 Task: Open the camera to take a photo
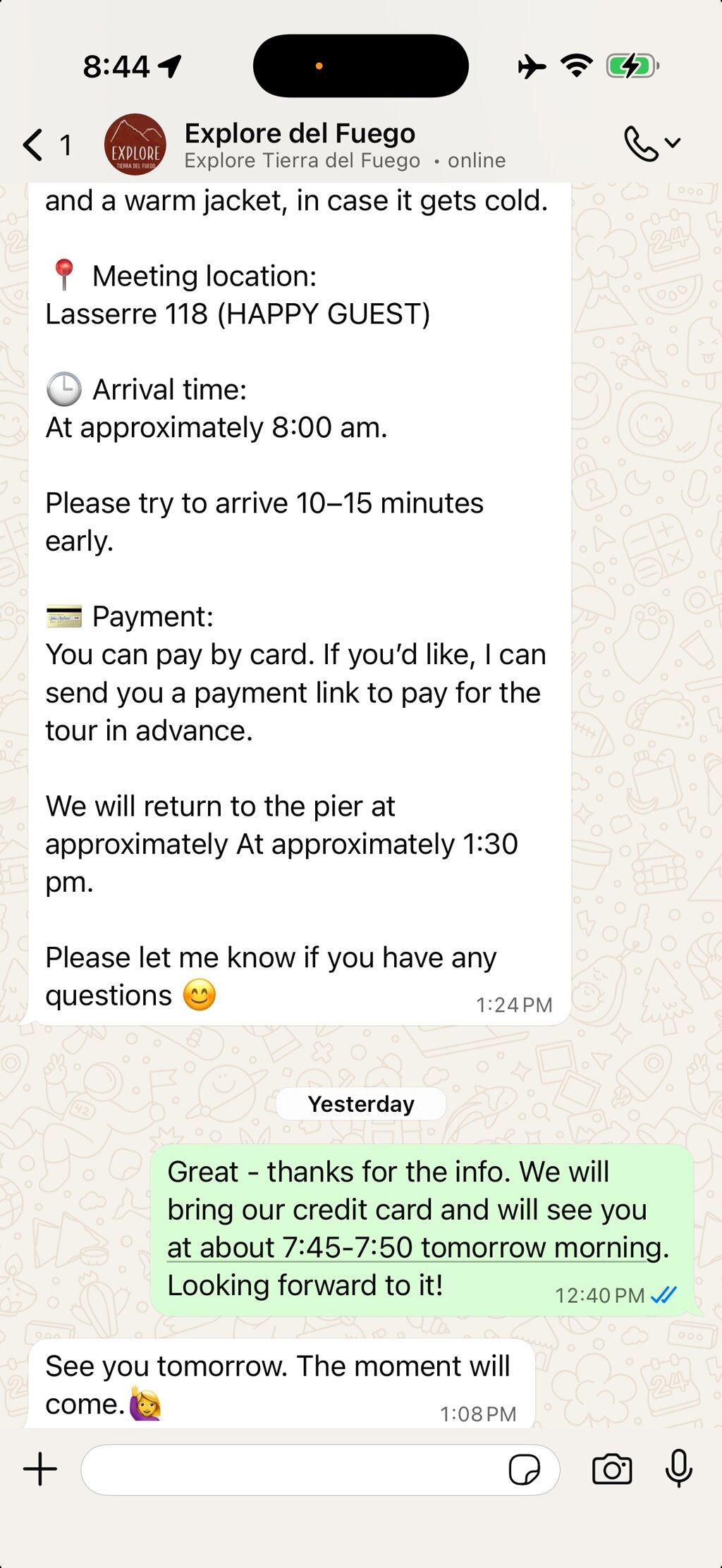pos(612,1470)
